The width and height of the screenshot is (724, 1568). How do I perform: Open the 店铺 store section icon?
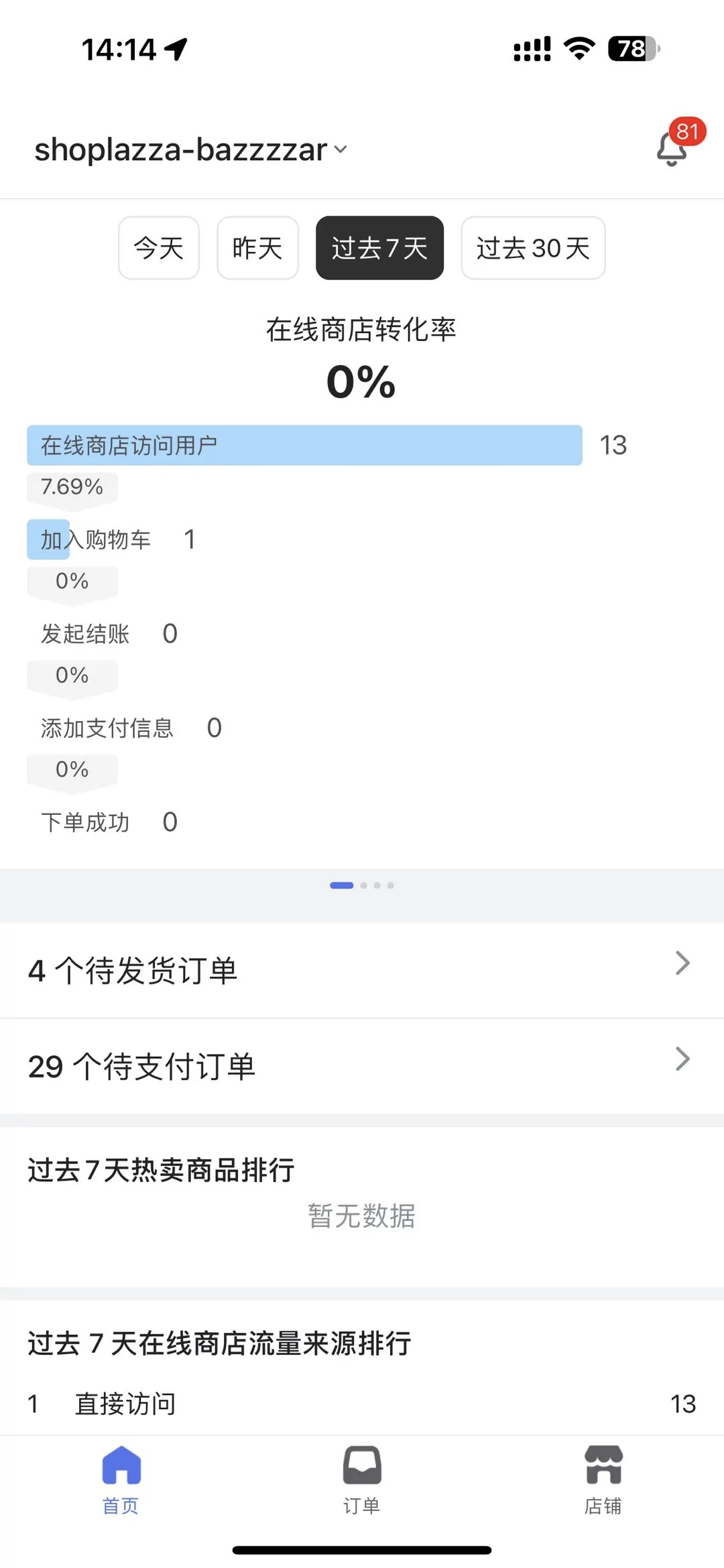coord(603,1464)
